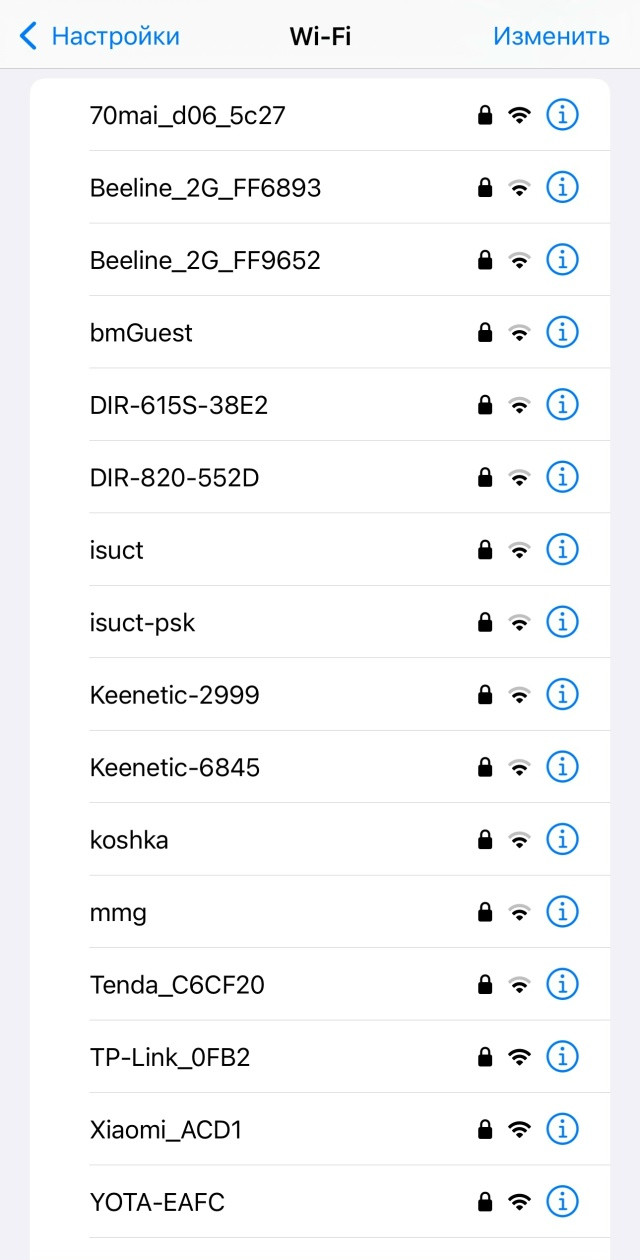640x1260 pixels.
Task: Connect to the 70mai_d06_5c27 network
Action: point(188,115)
